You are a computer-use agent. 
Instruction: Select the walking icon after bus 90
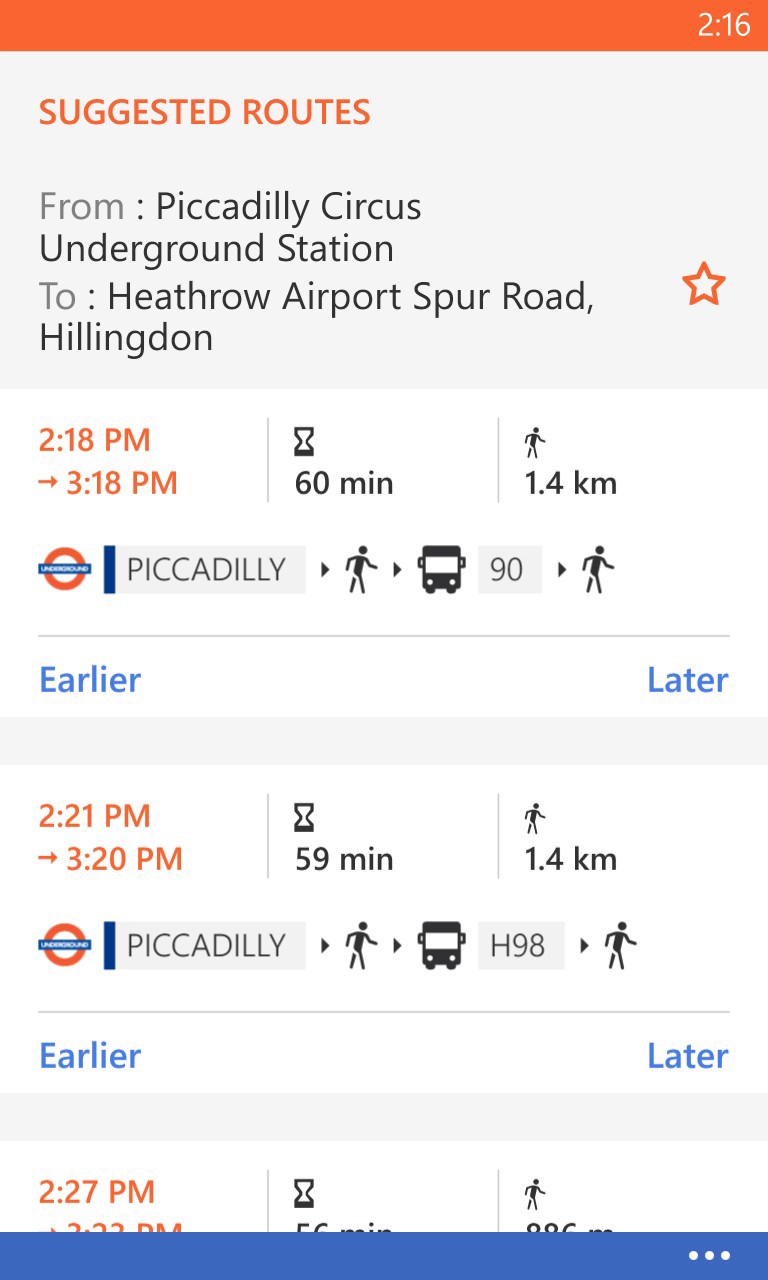click(x=597, y=569)
